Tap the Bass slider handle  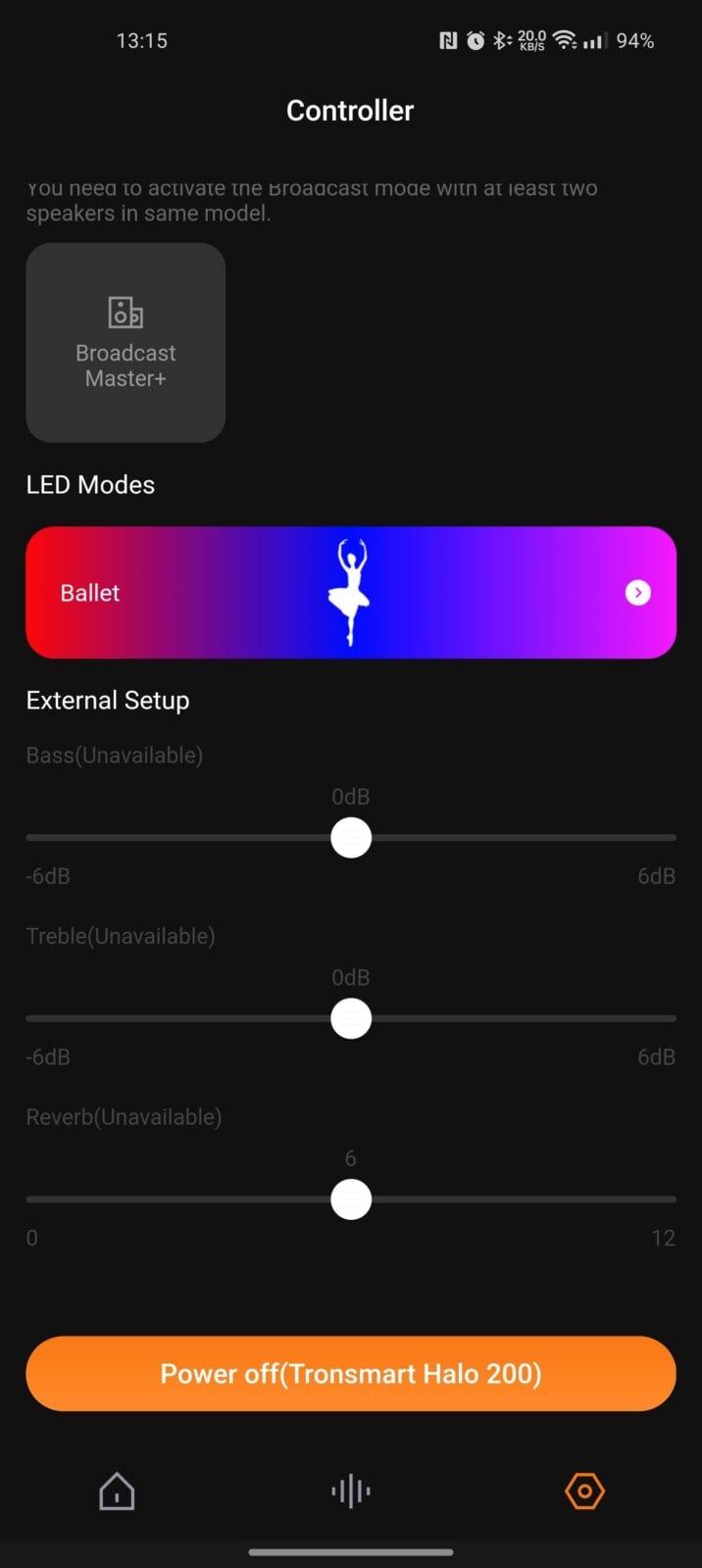point(351,838)
